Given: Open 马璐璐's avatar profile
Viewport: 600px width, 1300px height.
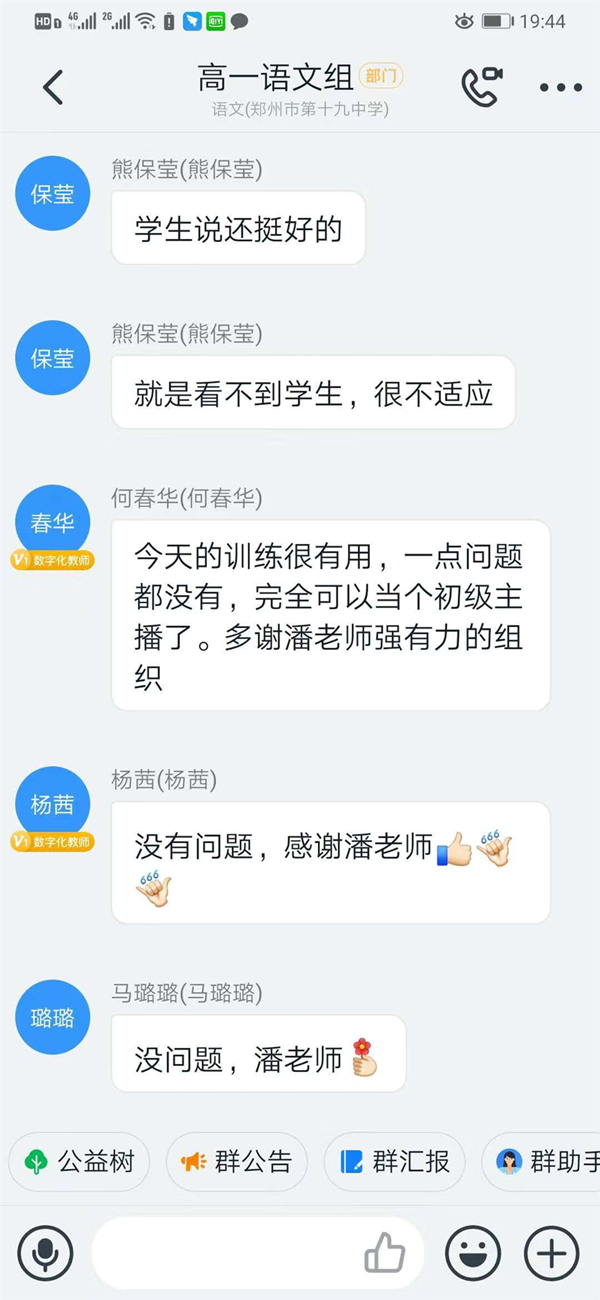Looking at the screenshot, I should (52, 1019).
